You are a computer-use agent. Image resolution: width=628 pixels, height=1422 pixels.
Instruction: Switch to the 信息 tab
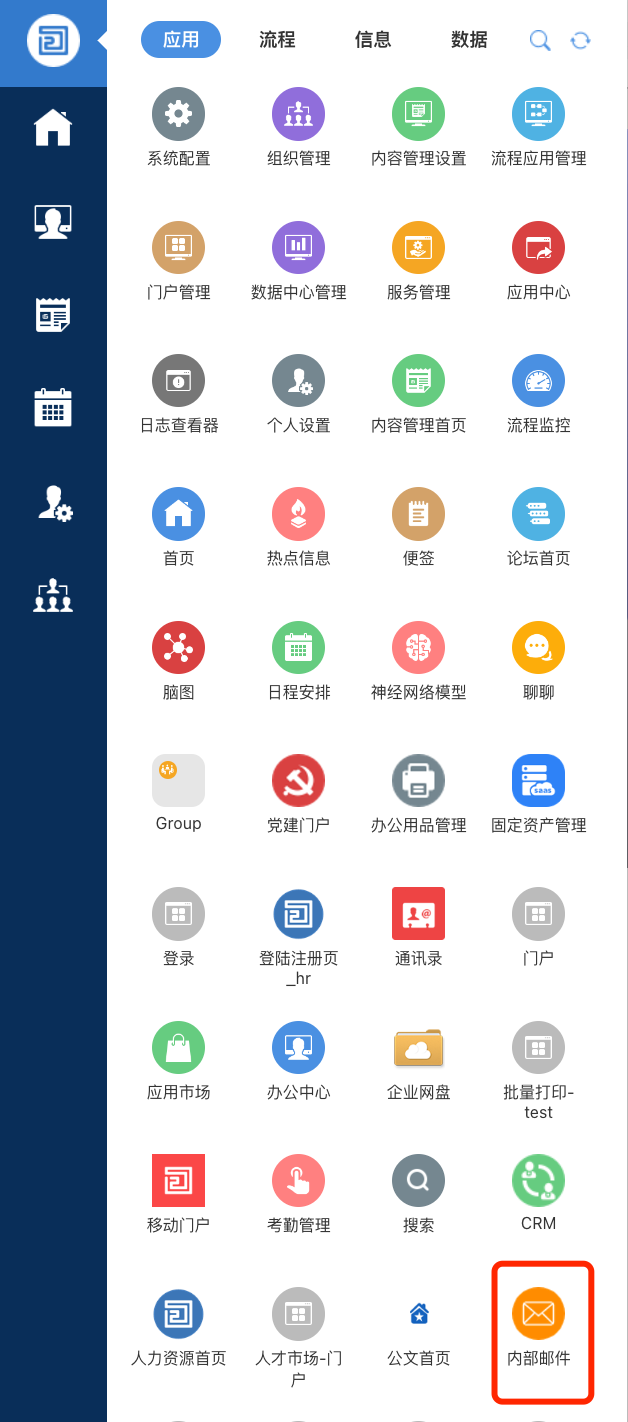373,40
